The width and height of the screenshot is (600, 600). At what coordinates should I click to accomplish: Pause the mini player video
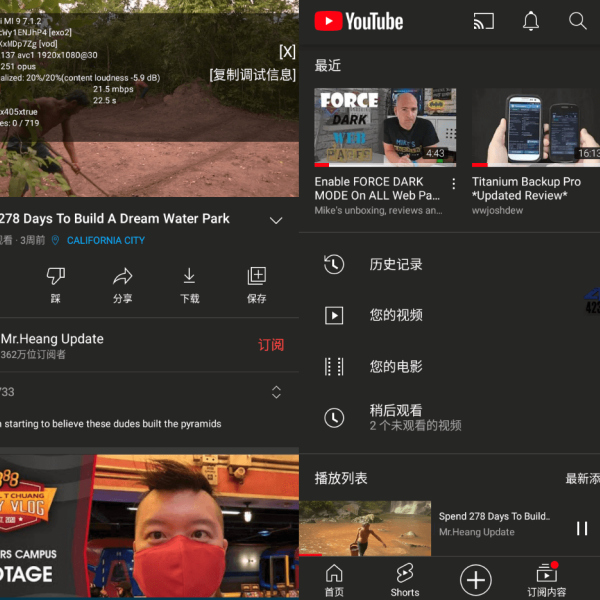coord(582,528)
